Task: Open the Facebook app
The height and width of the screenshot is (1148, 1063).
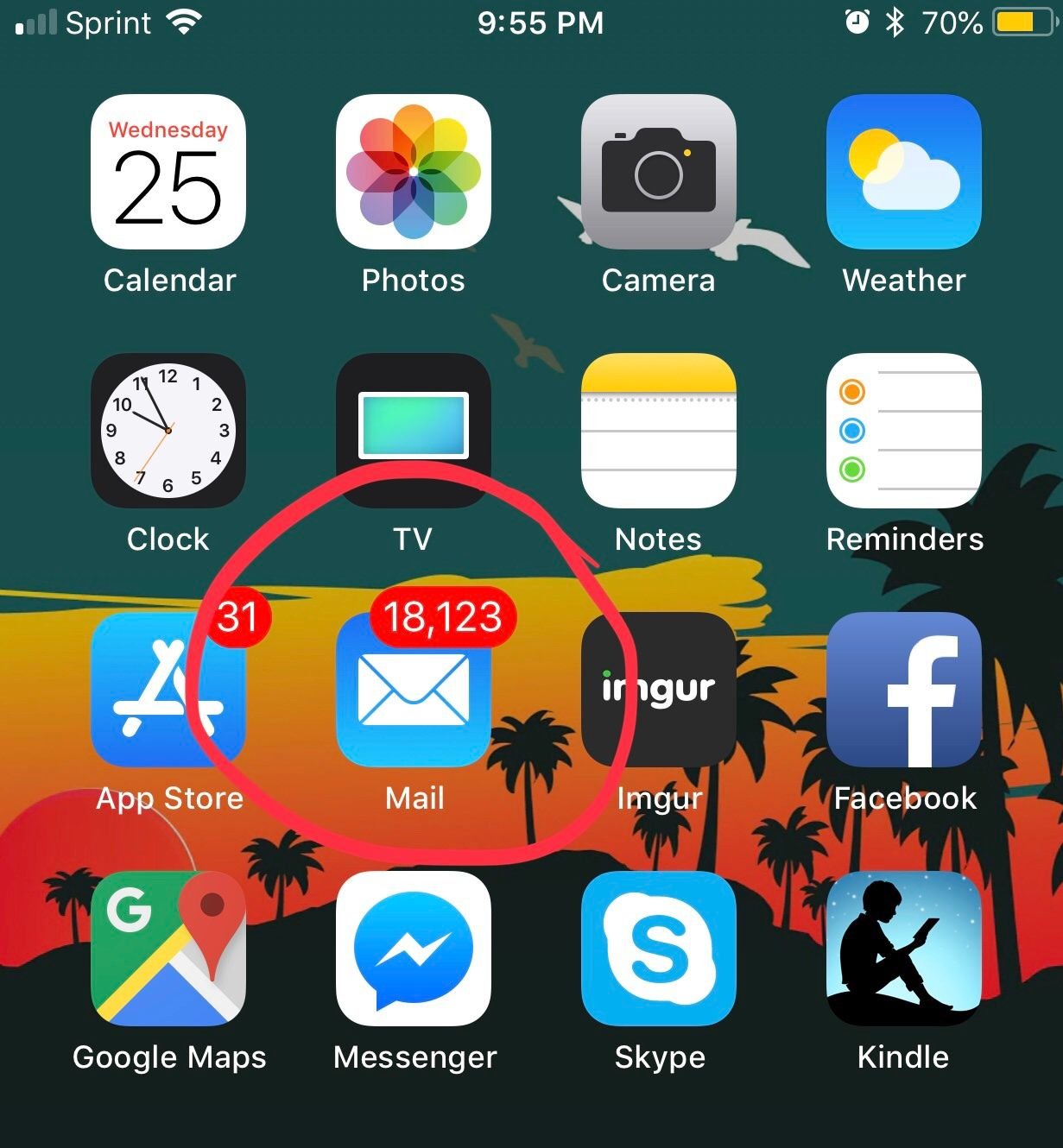Action: point(903,690)
